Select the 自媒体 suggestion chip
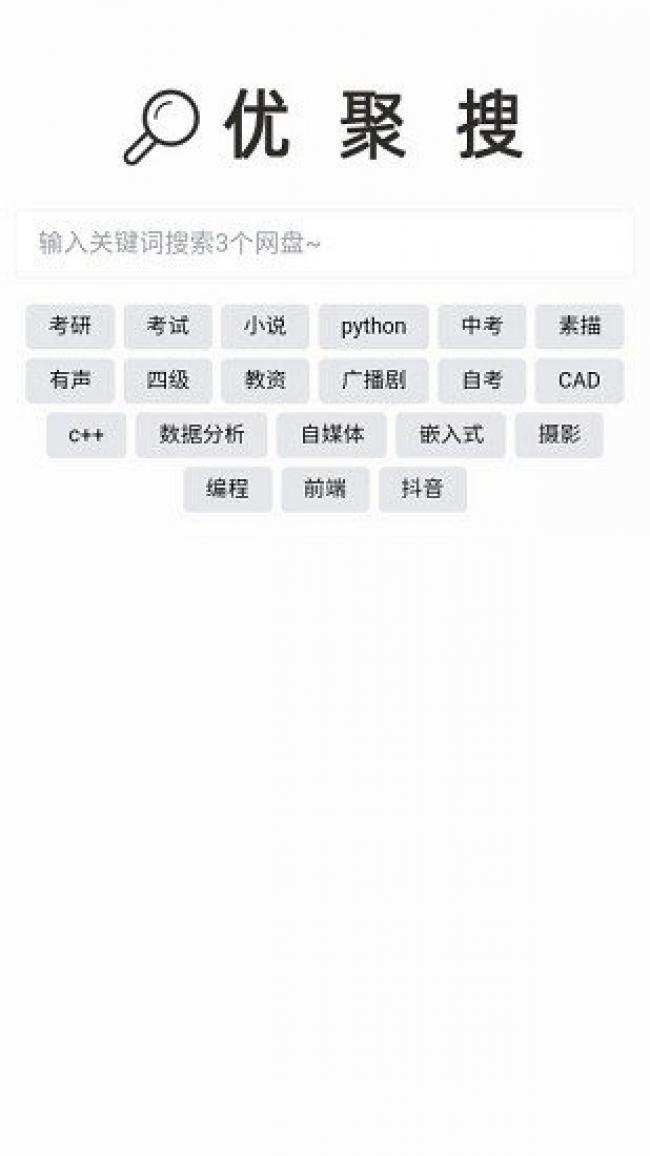Image resolution: width=650 pixels, height=1156 pixels. click(332, 435)
